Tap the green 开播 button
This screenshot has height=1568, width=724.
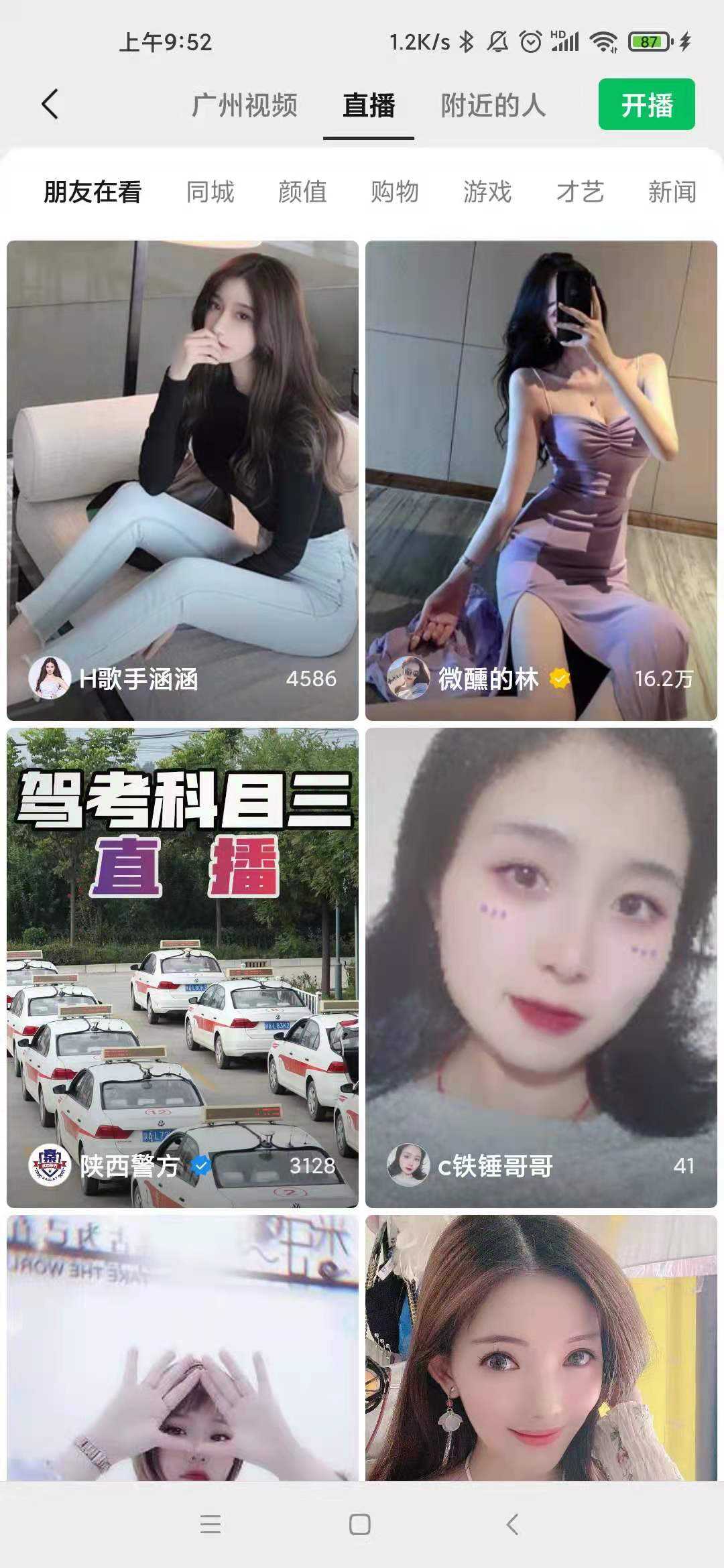[x=646, y=105]
